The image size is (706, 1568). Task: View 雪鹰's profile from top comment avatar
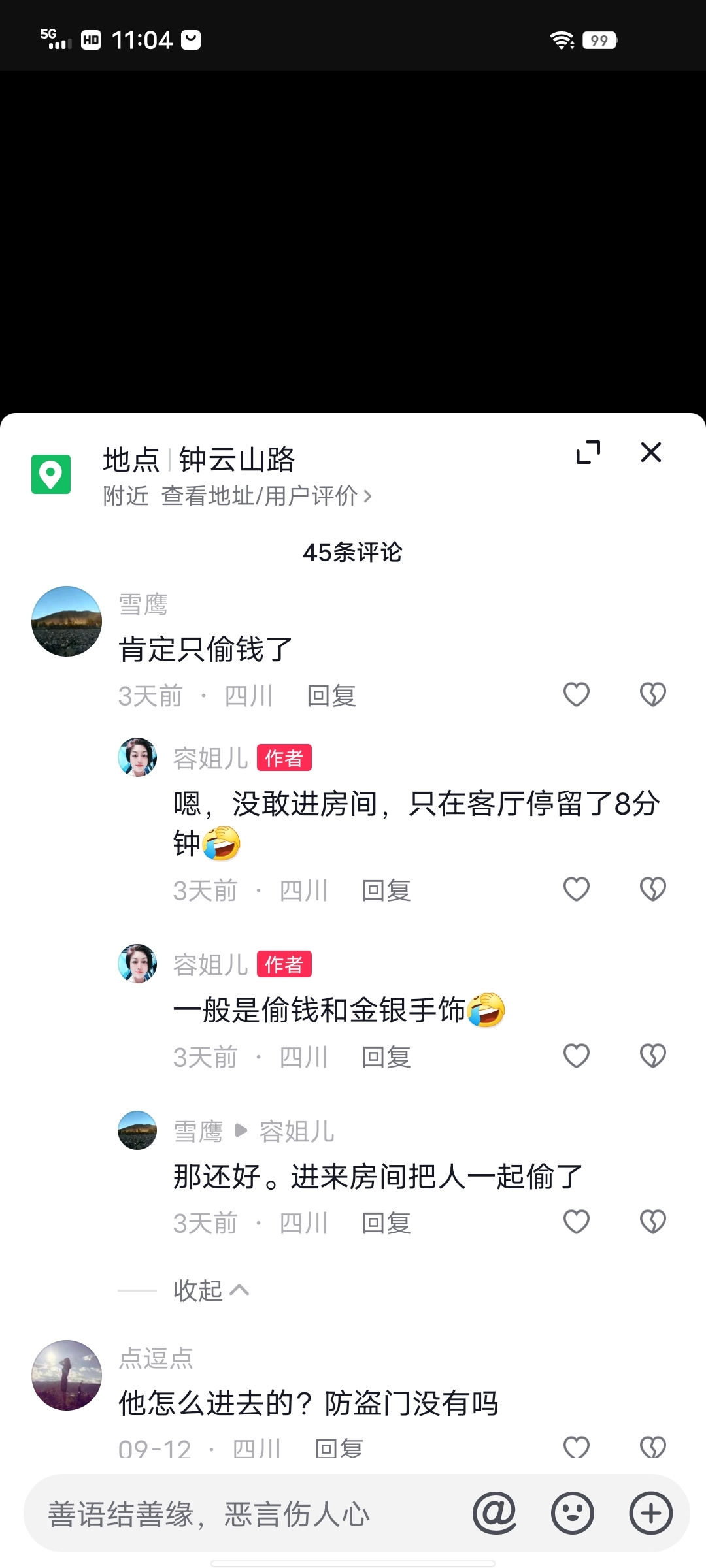coord(67,621)
